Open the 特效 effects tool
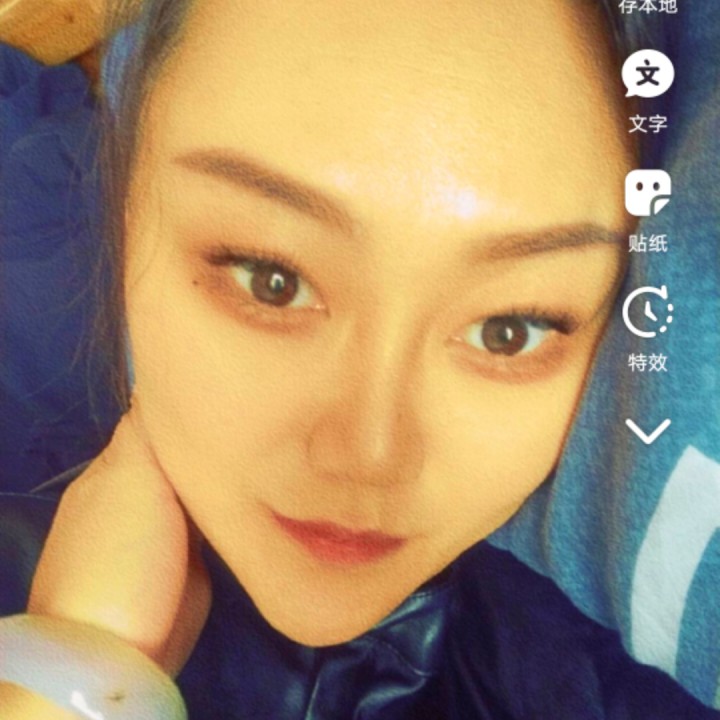Image resolution: width=720 pixels, height=720 pixels. click(x=648, y=313)
